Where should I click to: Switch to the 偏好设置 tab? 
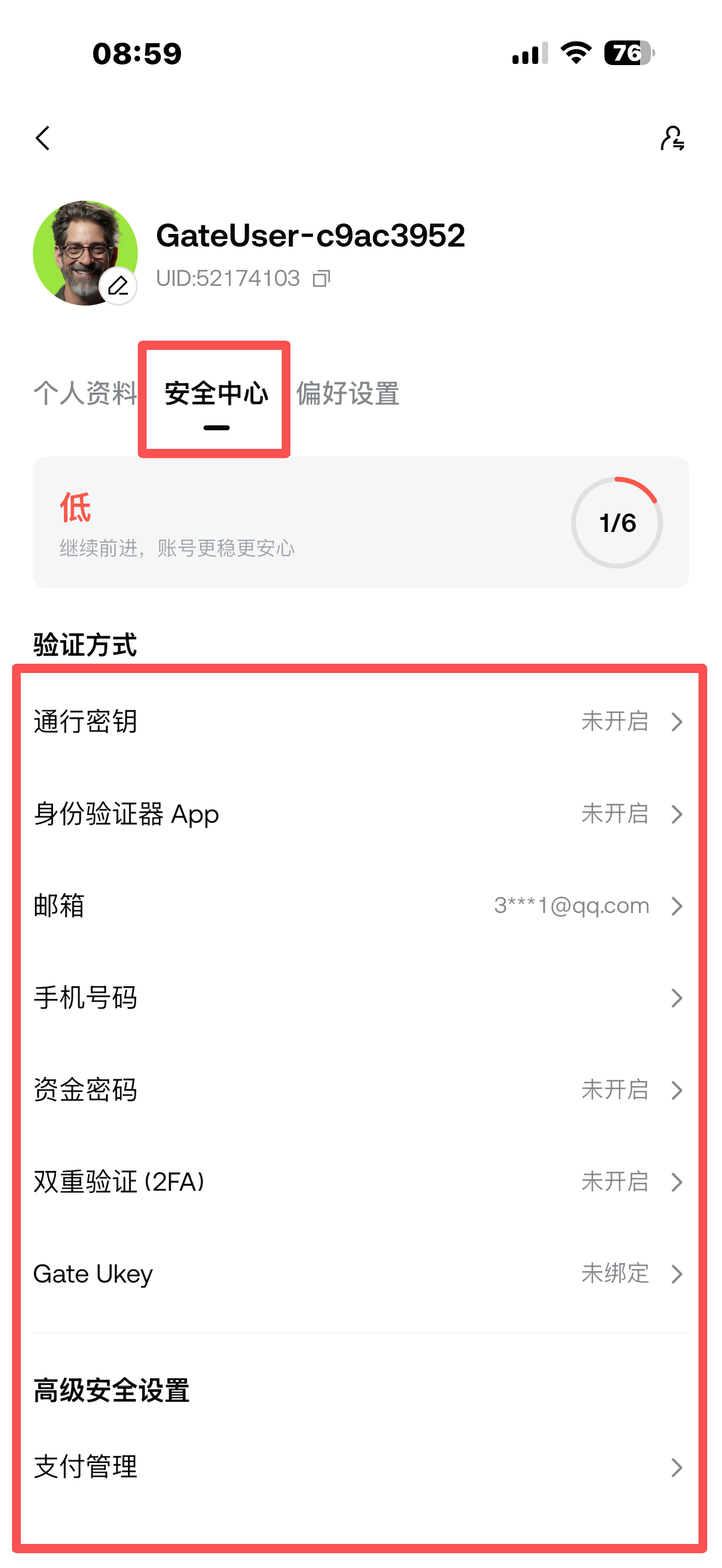coord(348,393)
